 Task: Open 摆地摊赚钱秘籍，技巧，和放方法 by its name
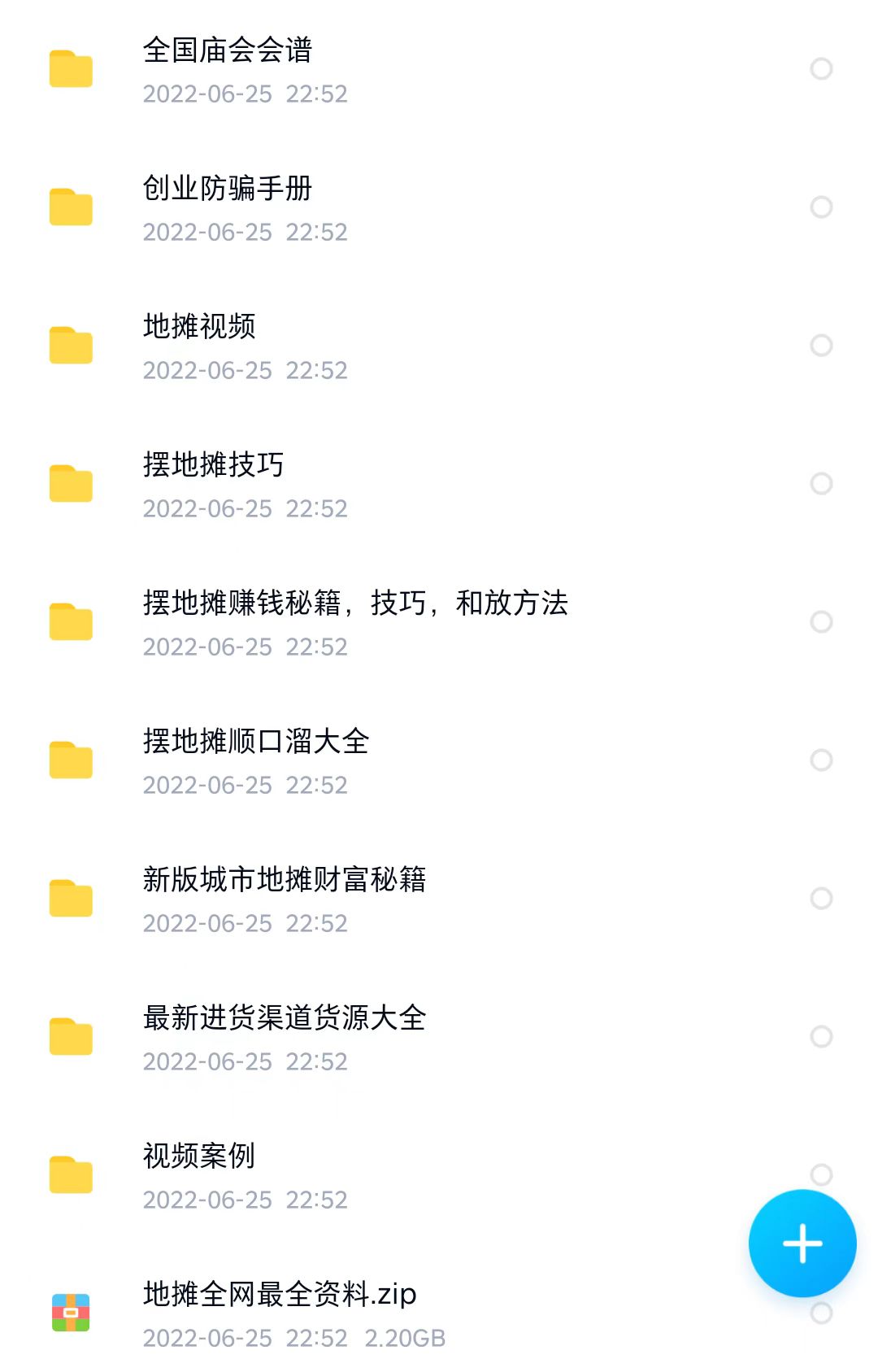click(x=356, y=604)
